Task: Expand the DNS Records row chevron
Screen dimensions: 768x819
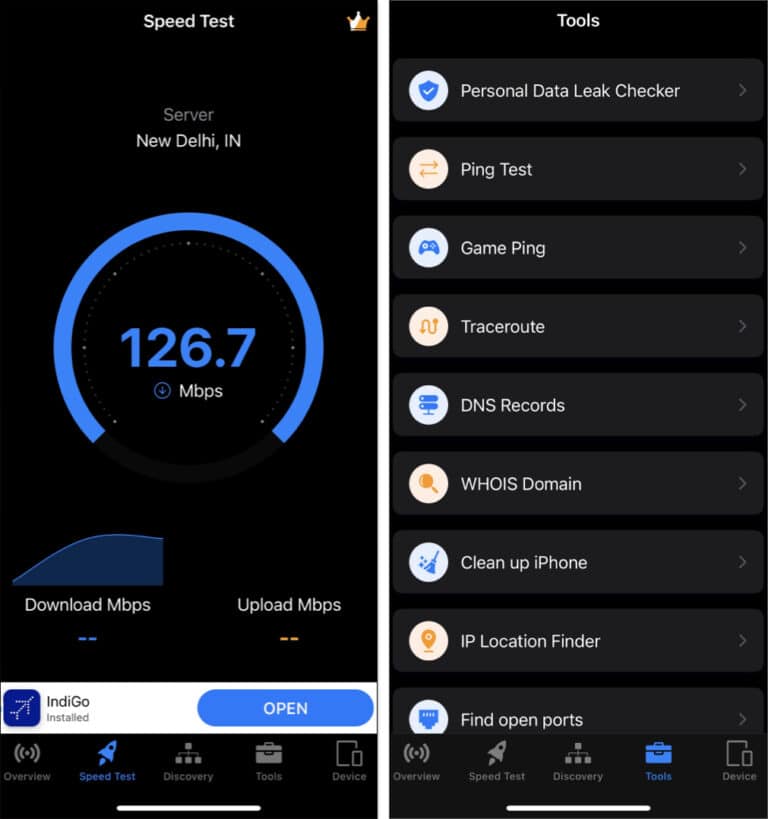Action: point(744,405)
